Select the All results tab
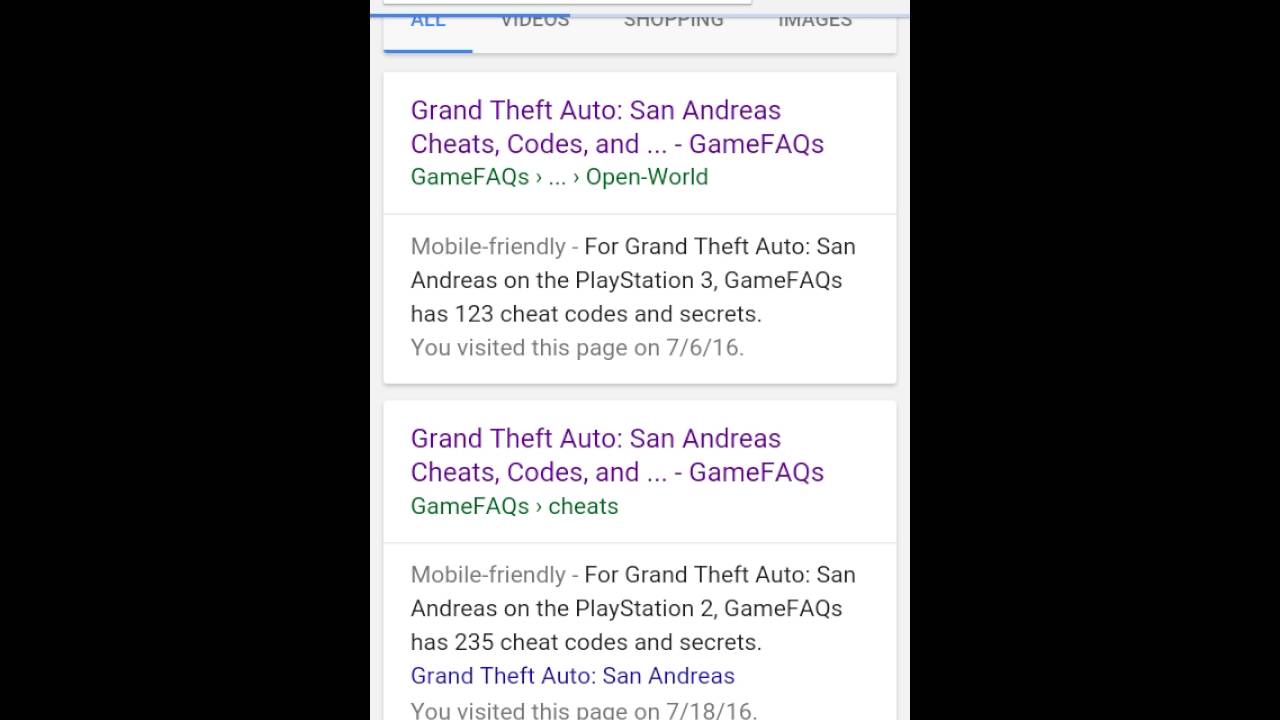Image resolution: width=1280 pixels, height=720 pixels. click(x=428, y=22)
